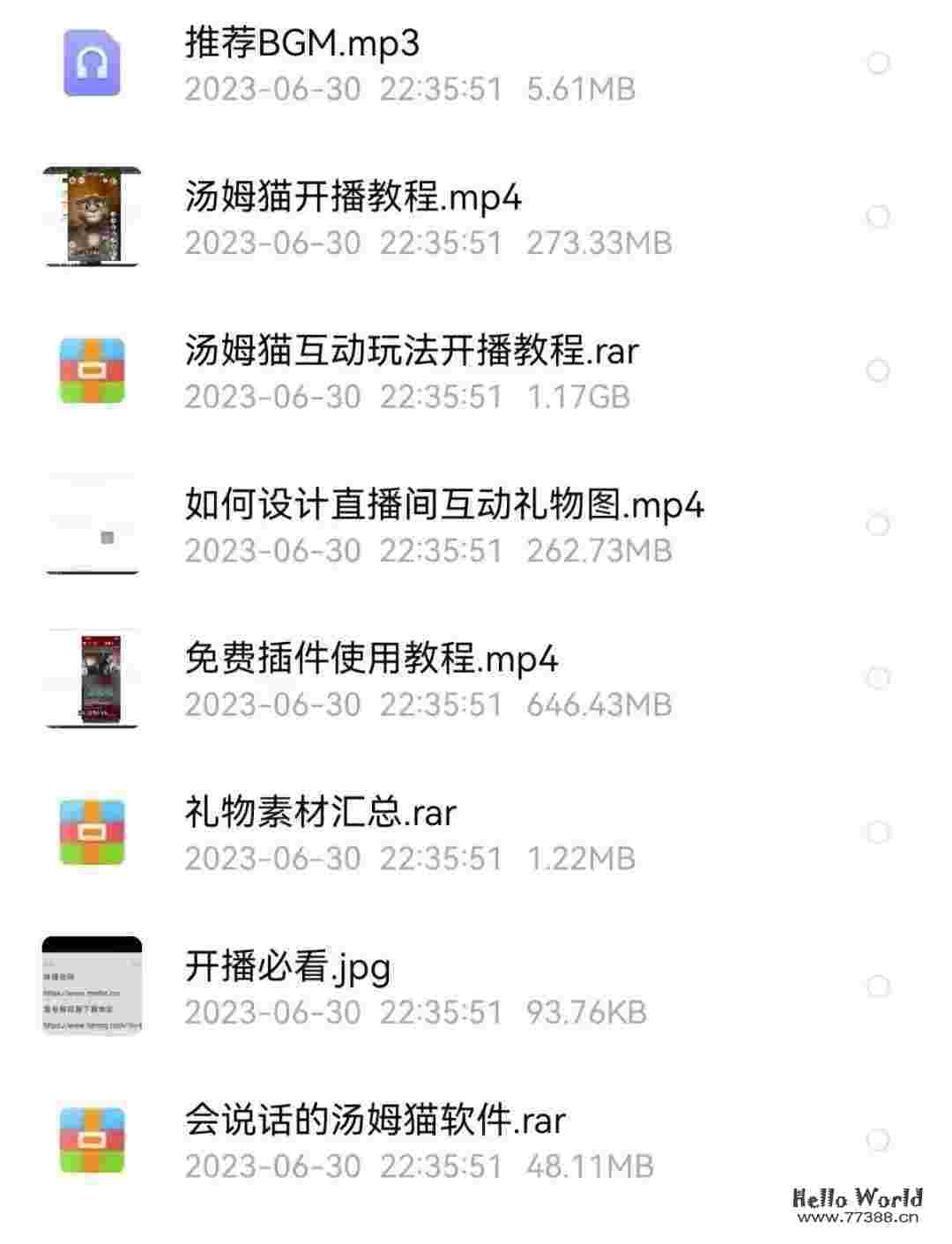Select the checkbox for 免费插件使用教程.mp4

[x=876, y=675]
